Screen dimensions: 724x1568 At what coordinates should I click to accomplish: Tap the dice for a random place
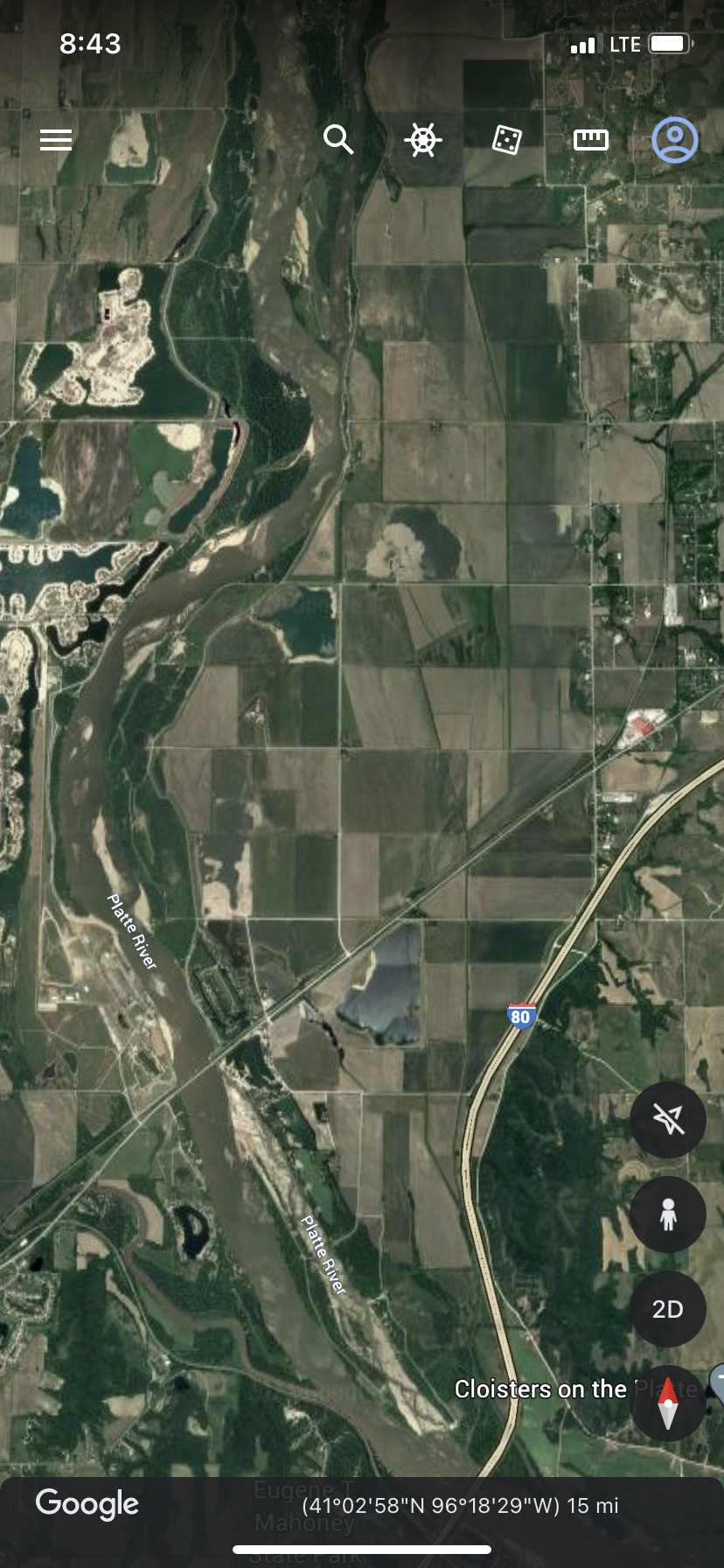coord(507,140)
